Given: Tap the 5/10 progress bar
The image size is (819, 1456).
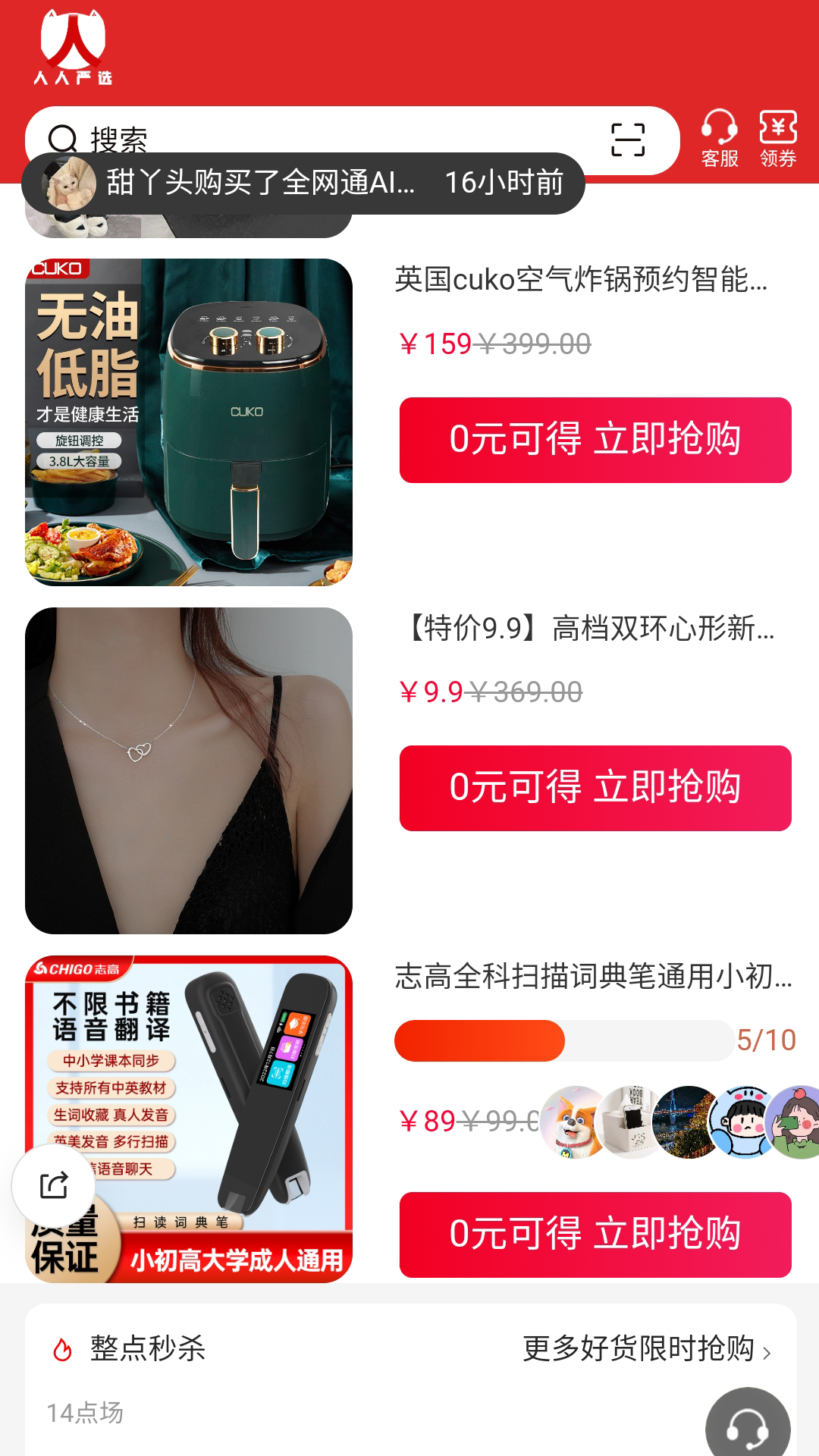Looking at the screenshot, I should [x=561, y=1042].
